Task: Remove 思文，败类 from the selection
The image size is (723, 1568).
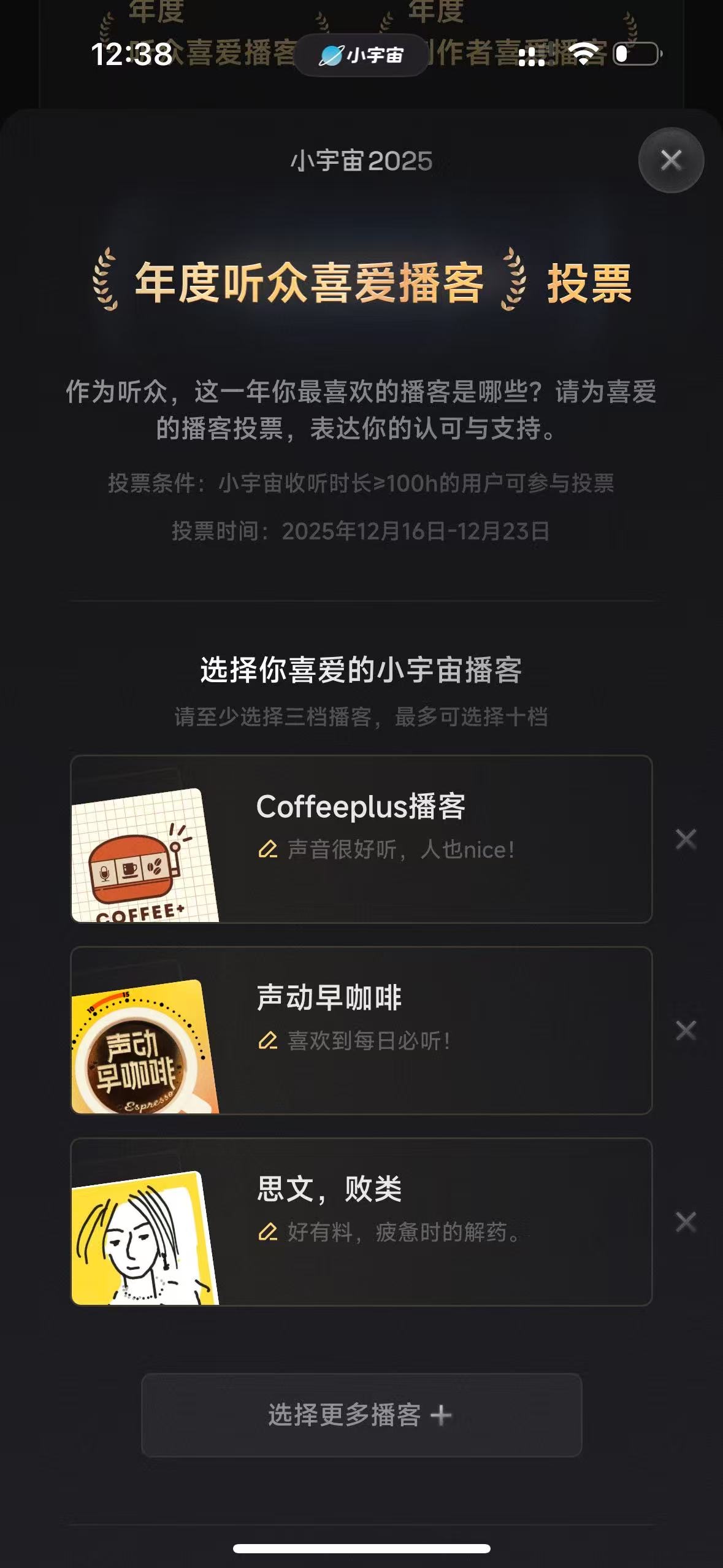Action: pyautogui.click(x=686, y=1222)
